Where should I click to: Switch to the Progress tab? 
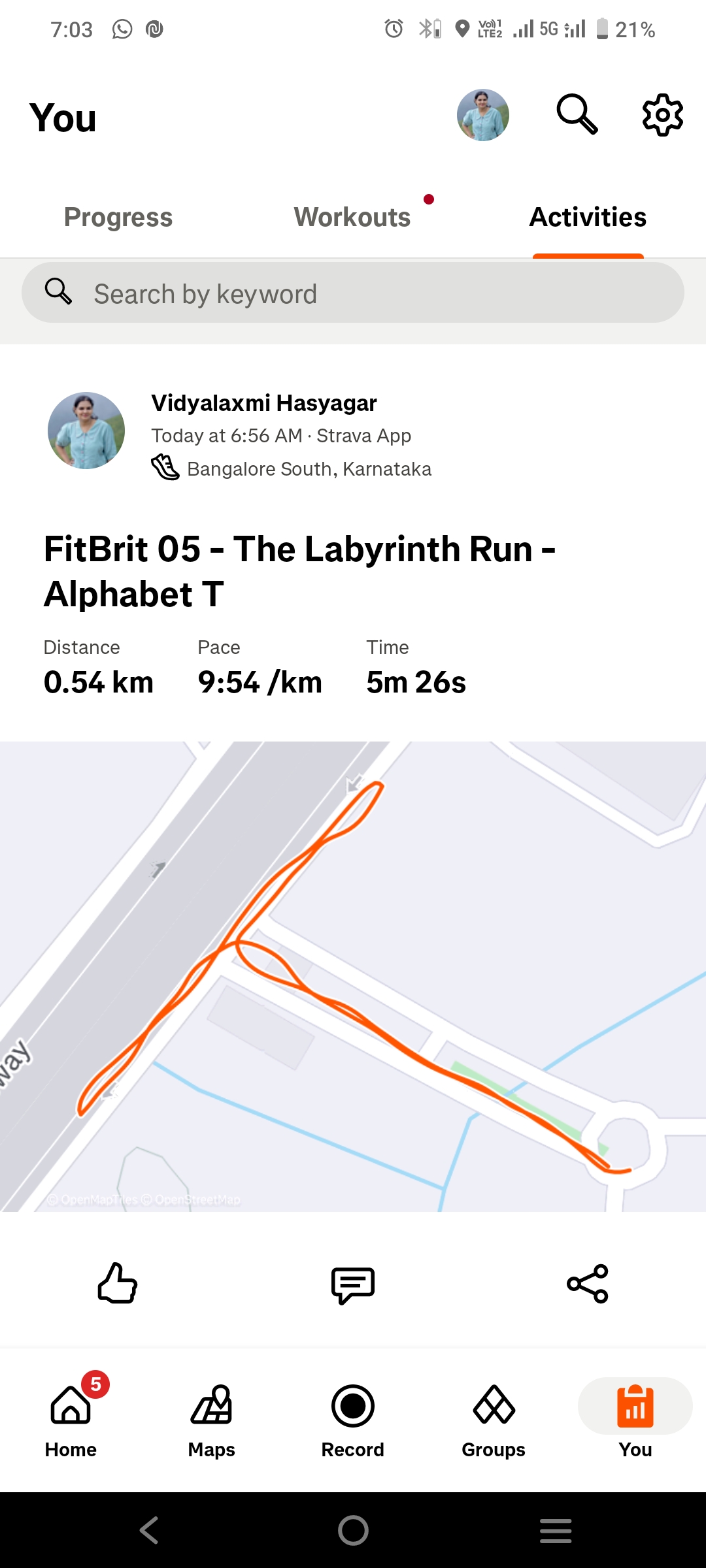coord(118,218)
